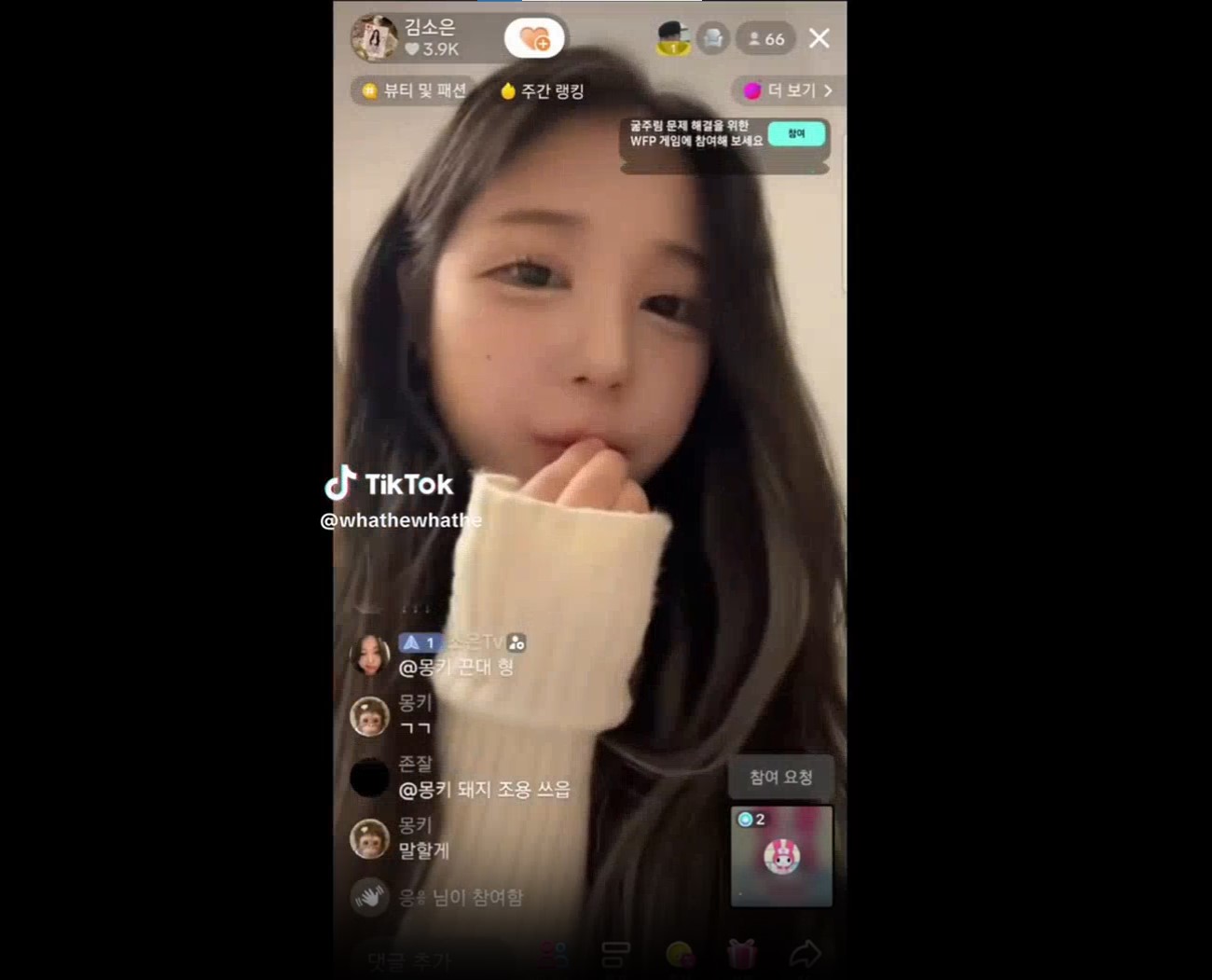Open the multi-guest people icon
Screen dimensions: 1212x980
click(x=553, y=955)
